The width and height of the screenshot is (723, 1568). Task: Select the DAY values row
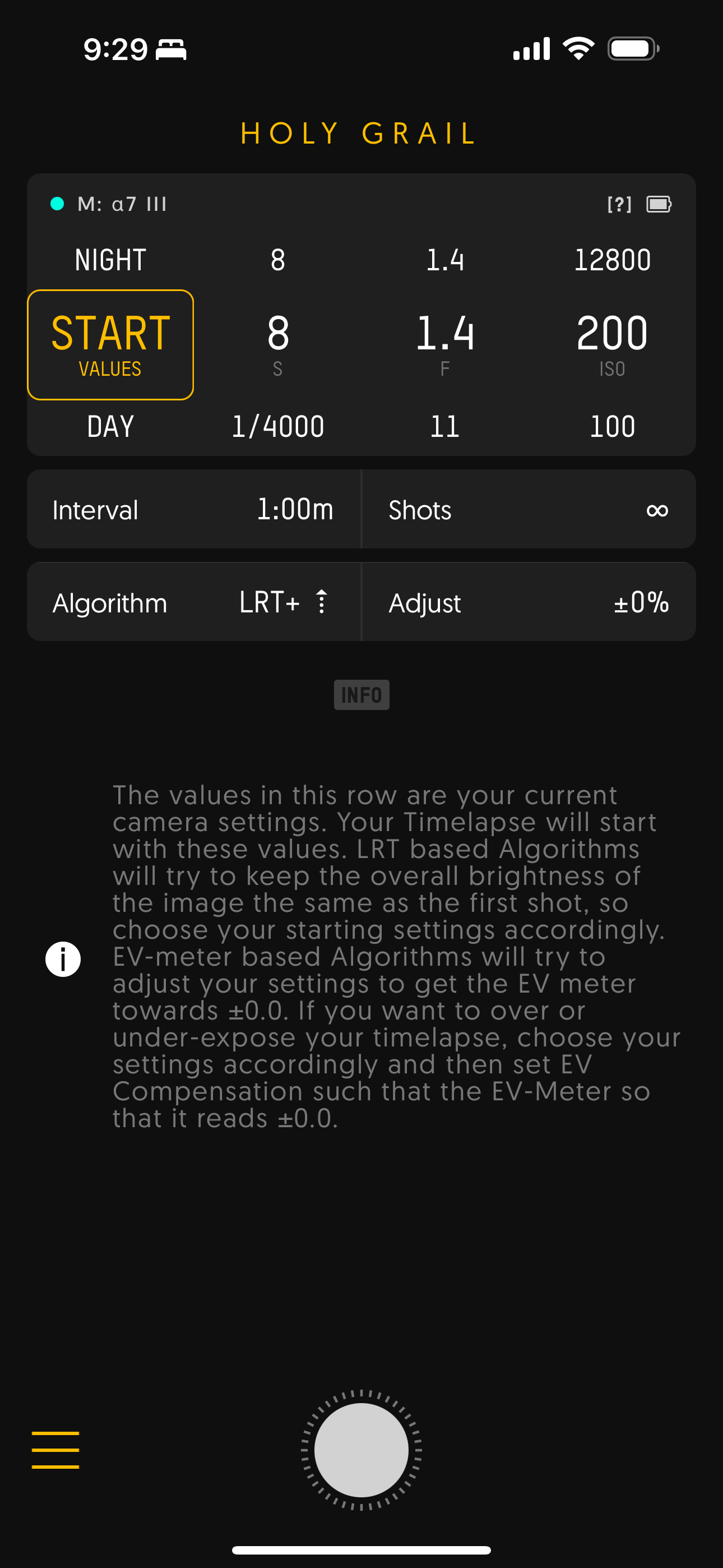tap(110, 426)
